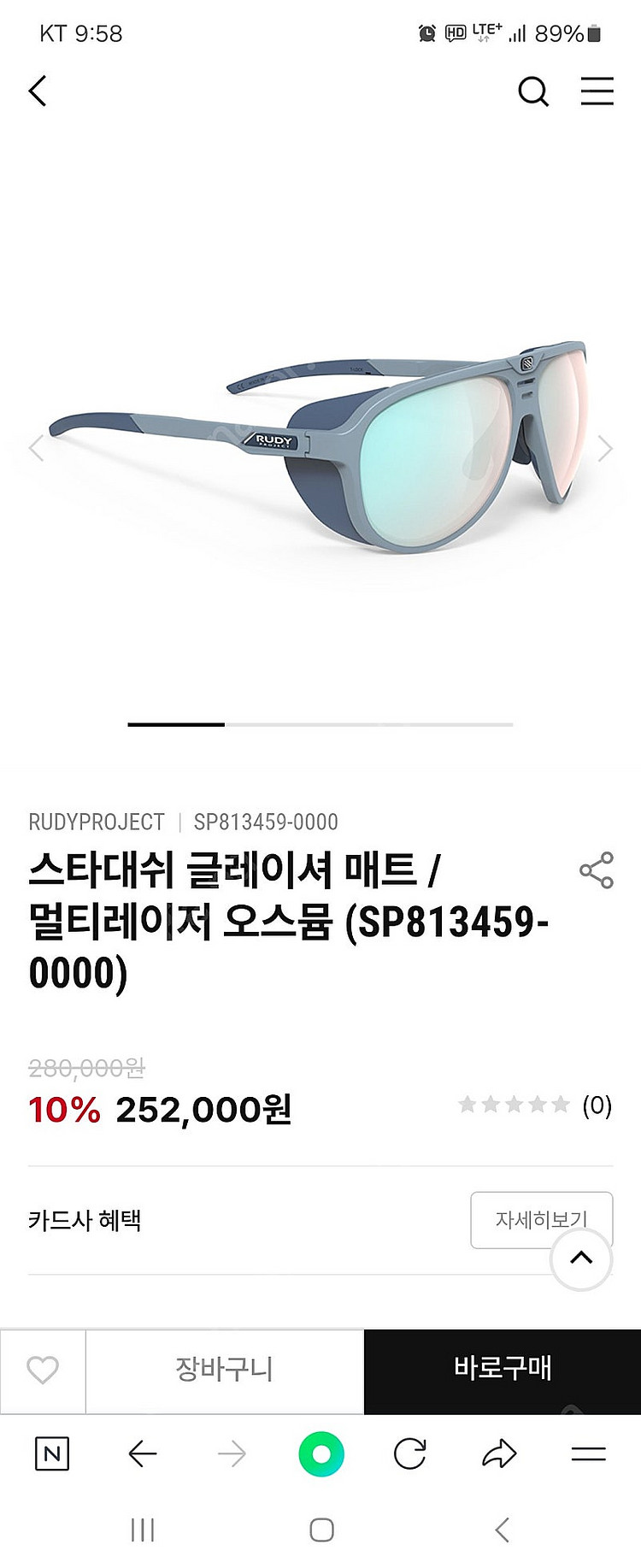This screenshot has width=641, height=1568.
Task: Tap the green Naver circle button
Action: [x=321, y=1453]
